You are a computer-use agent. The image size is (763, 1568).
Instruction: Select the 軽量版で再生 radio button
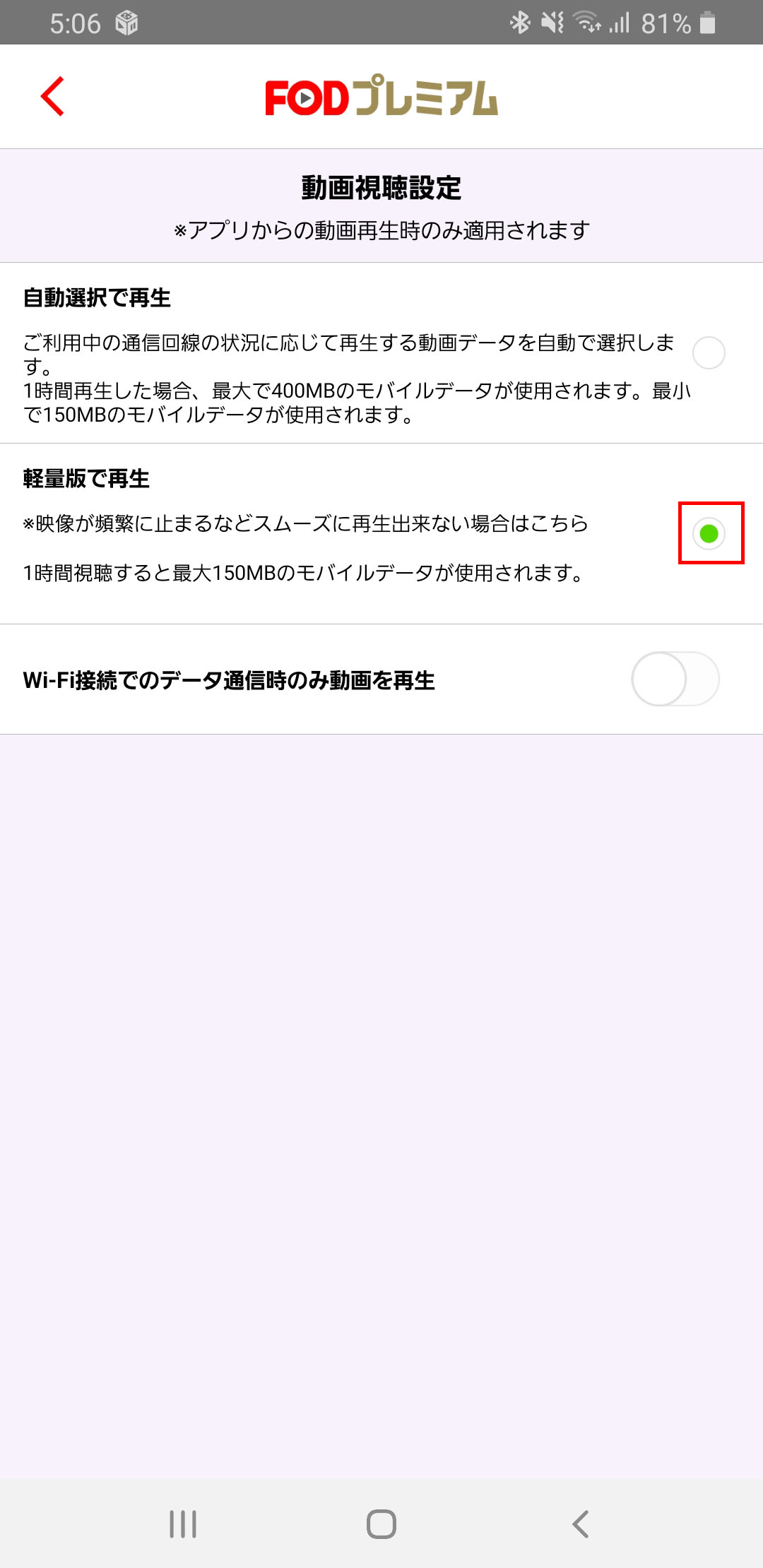[x=709, y=533]
